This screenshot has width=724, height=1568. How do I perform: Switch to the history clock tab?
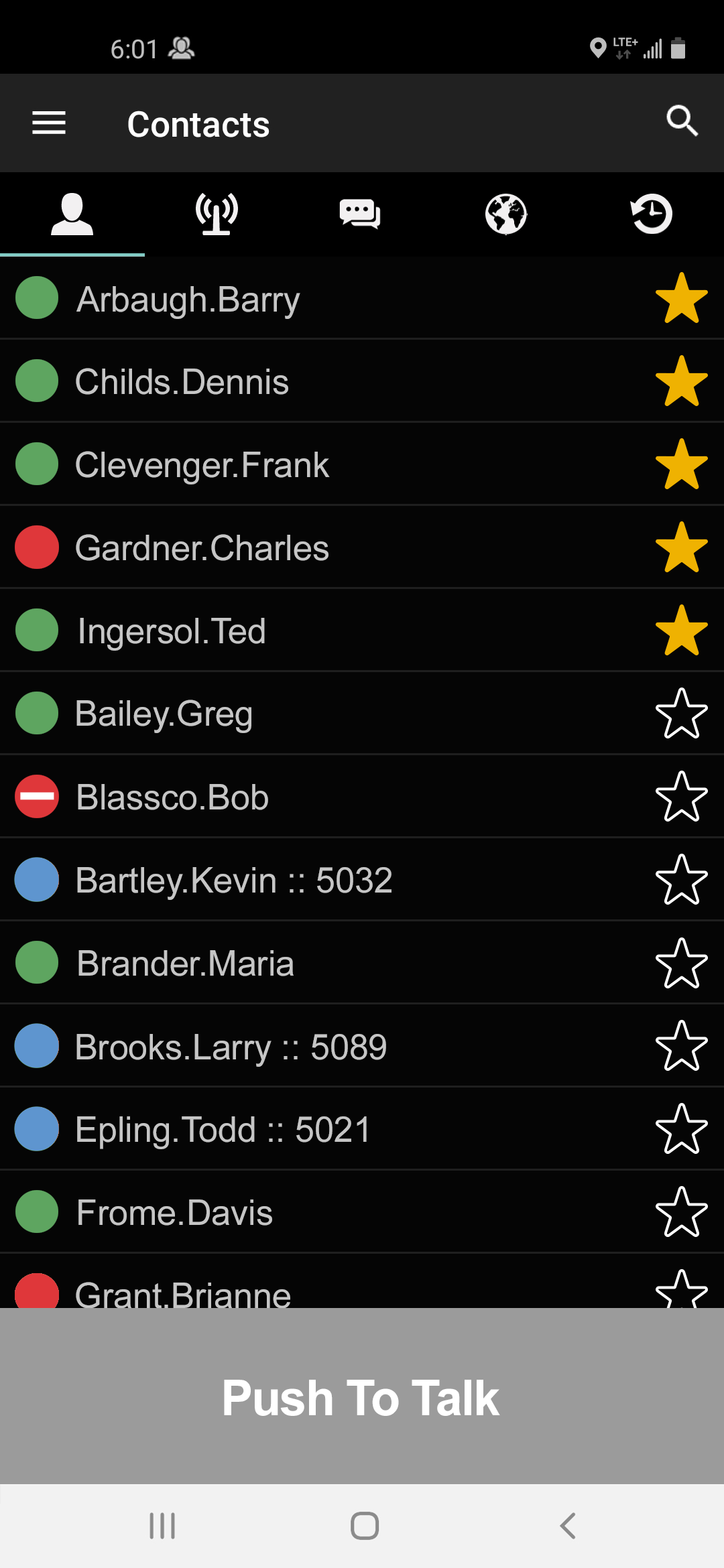click(651, 214)
